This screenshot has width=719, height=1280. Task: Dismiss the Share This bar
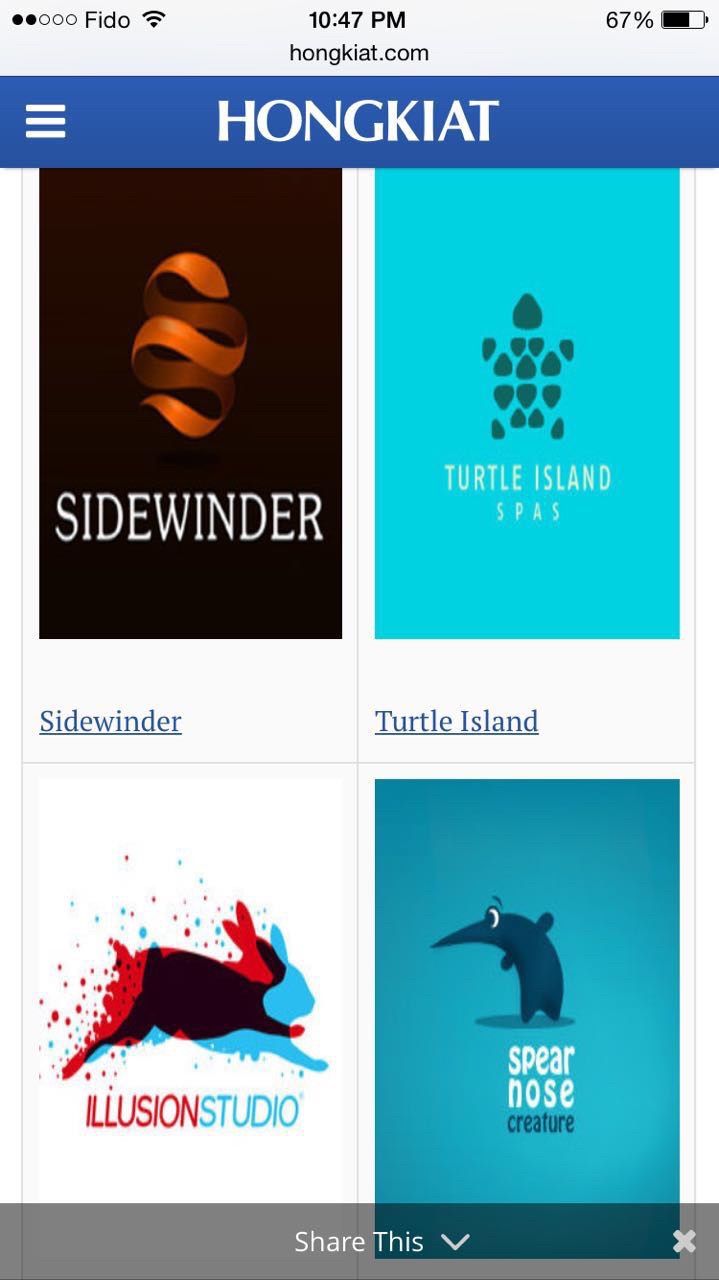click(684, 1242)
